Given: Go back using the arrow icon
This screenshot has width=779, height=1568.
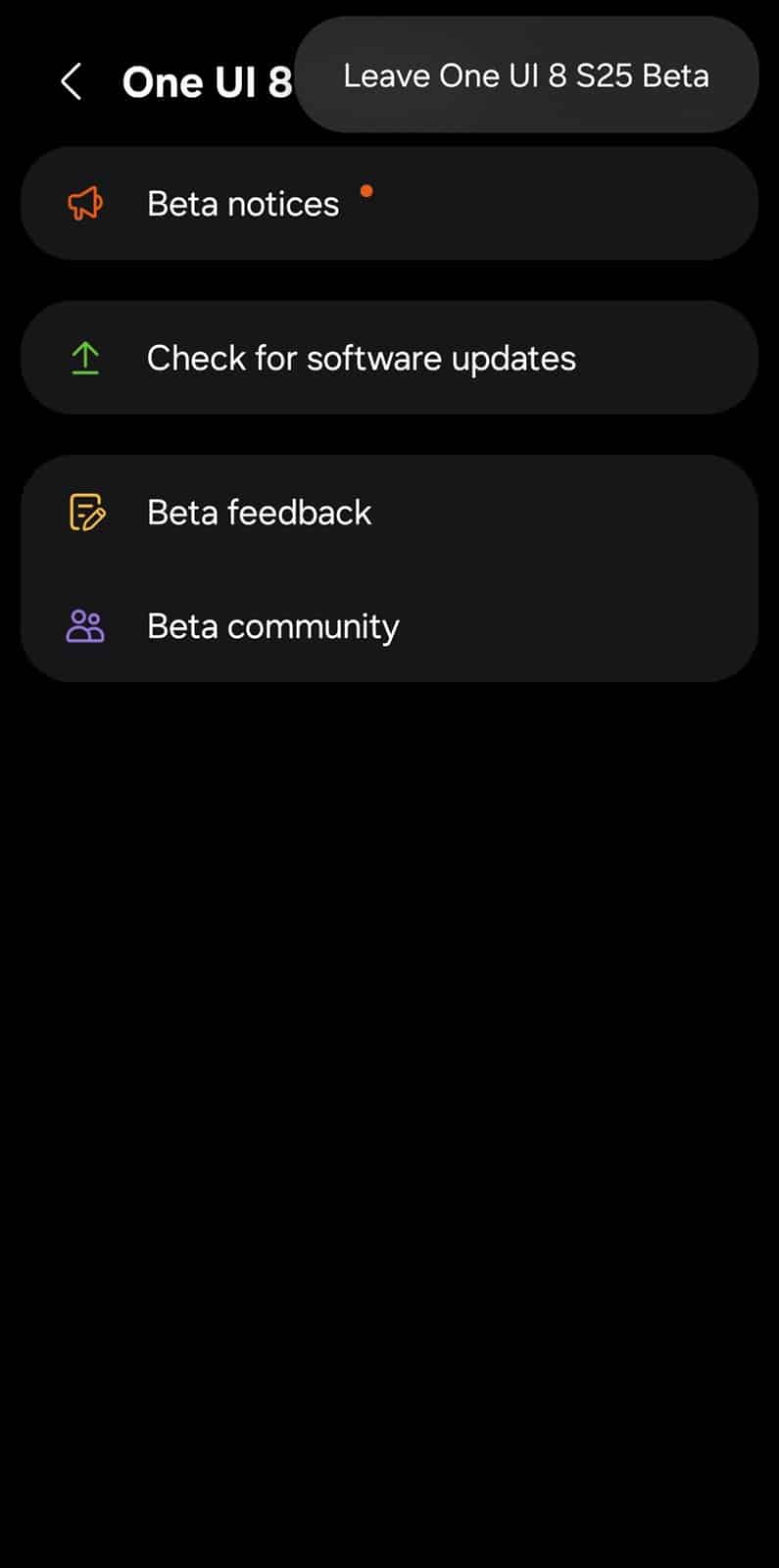Looking at the screenshot, I should [x=72, y=82].
